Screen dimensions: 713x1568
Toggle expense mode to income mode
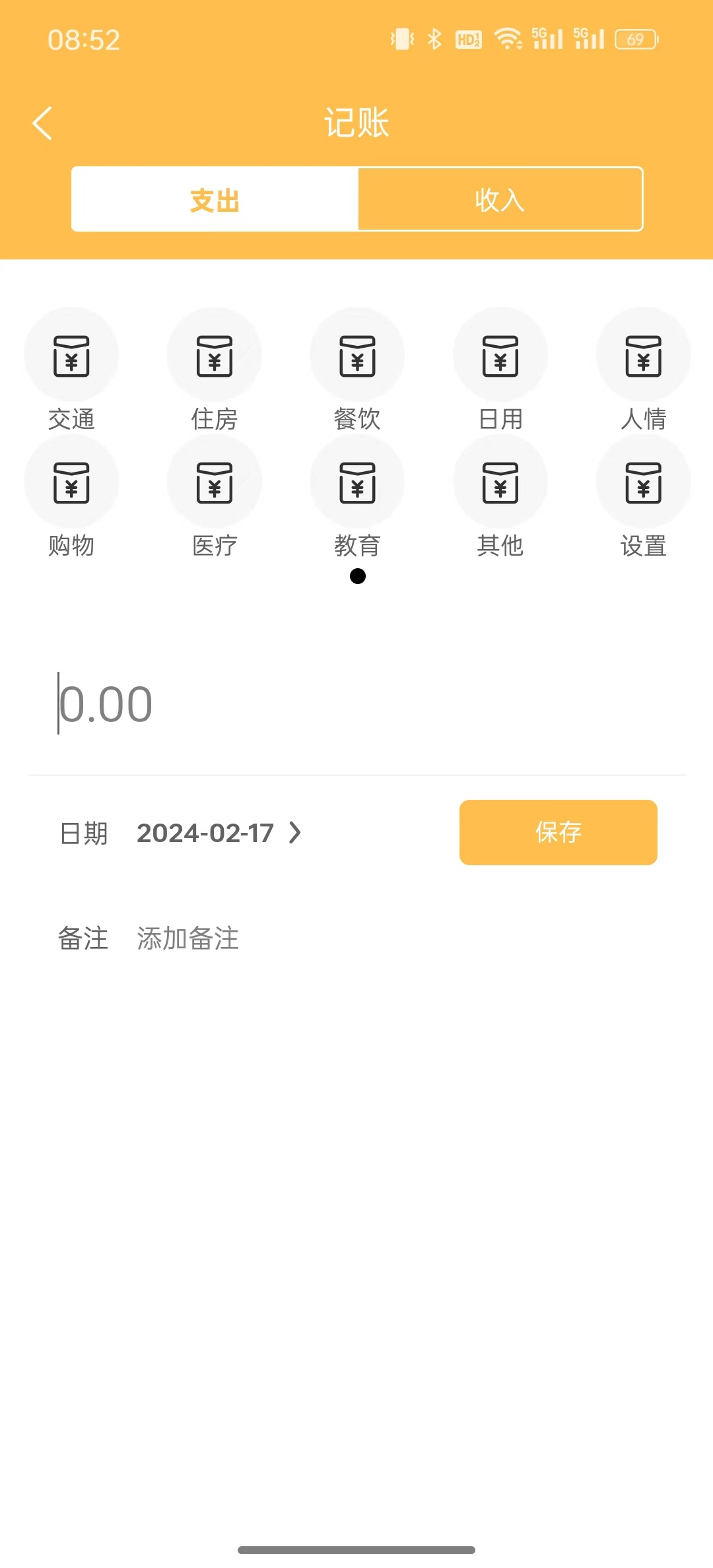click(500, 199)
